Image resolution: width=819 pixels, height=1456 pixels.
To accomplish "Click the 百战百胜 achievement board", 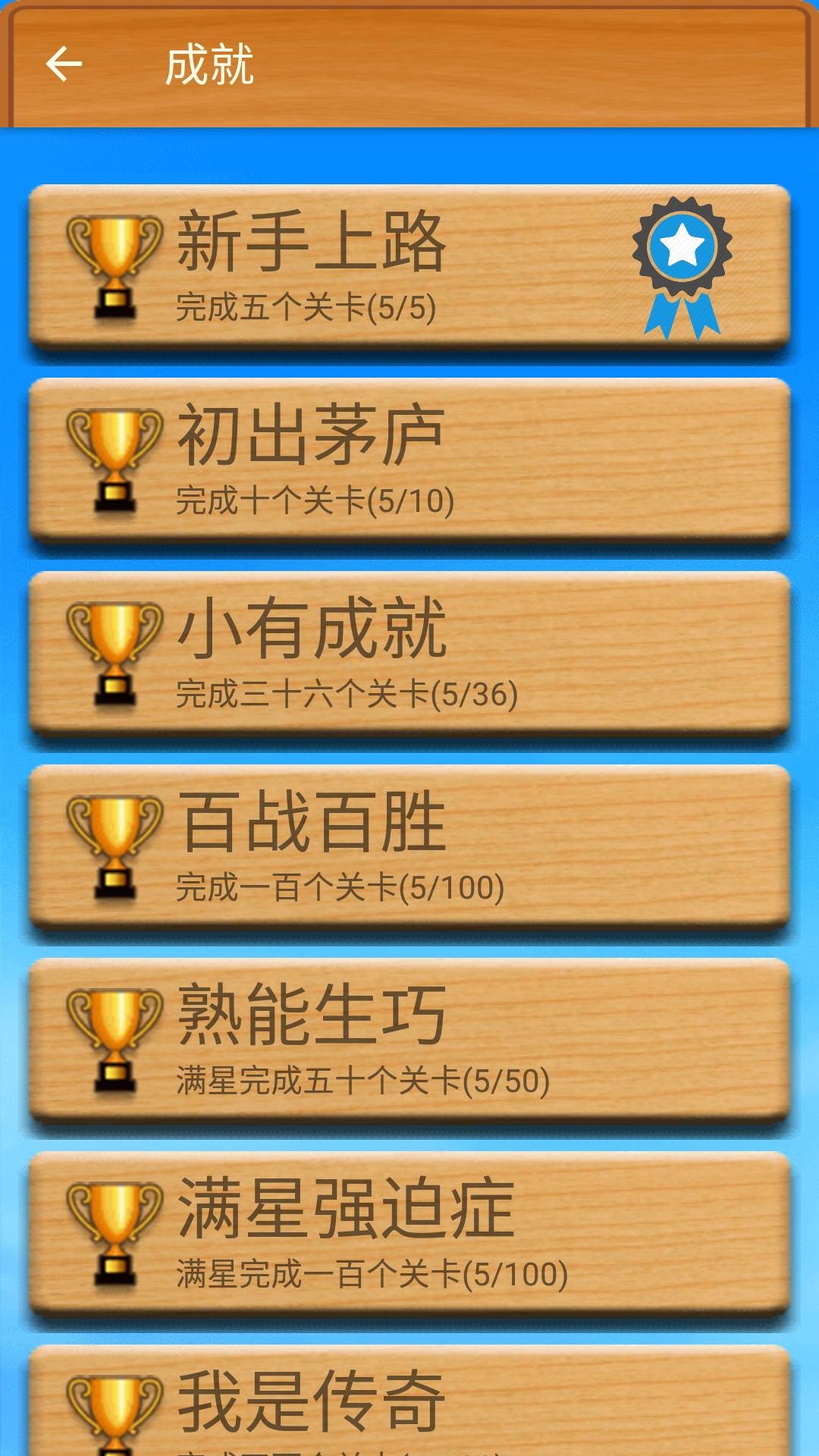I will (409, 848).
